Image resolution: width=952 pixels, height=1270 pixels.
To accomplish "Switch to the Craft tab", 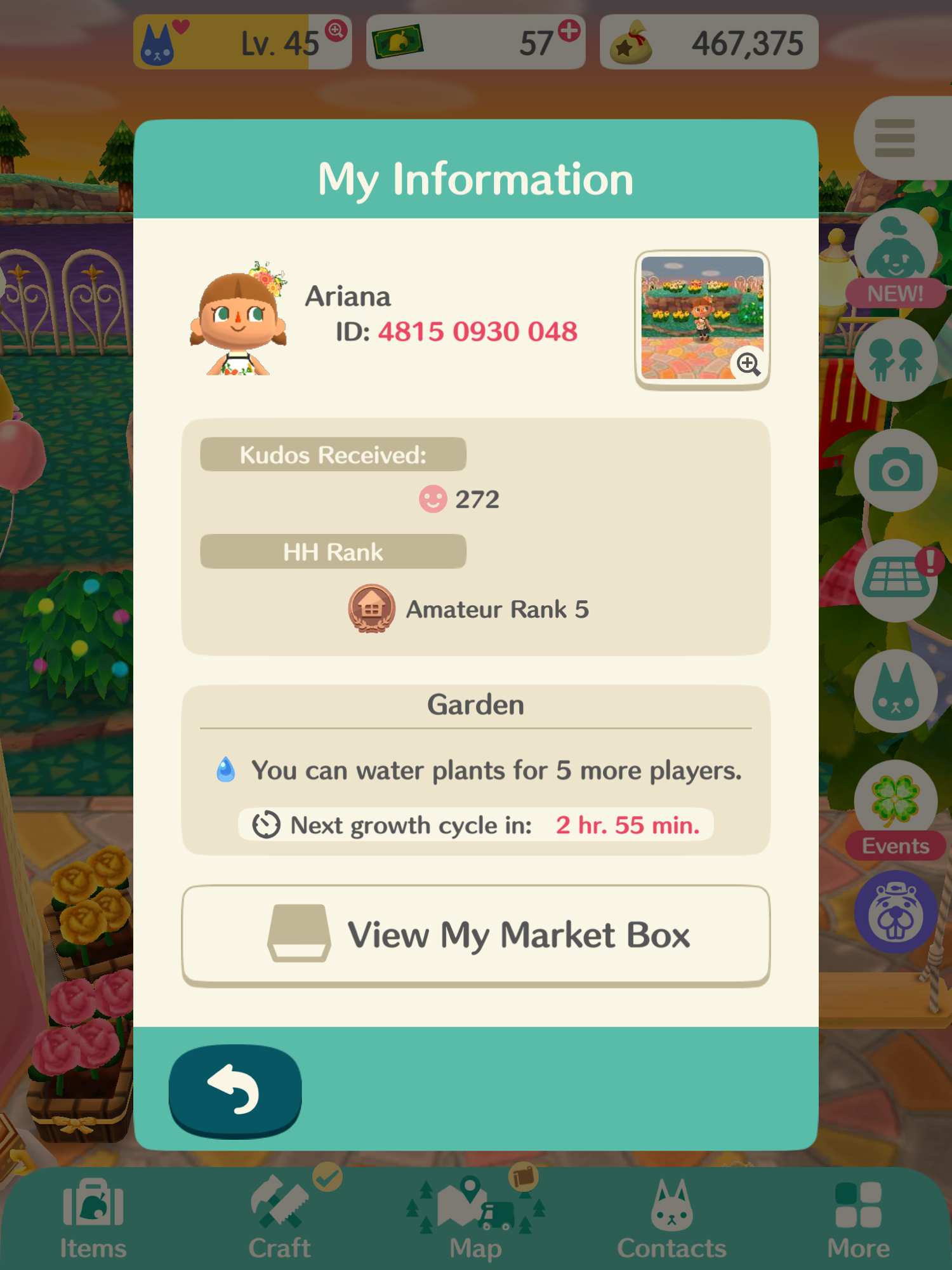I will coord(280,1219).
